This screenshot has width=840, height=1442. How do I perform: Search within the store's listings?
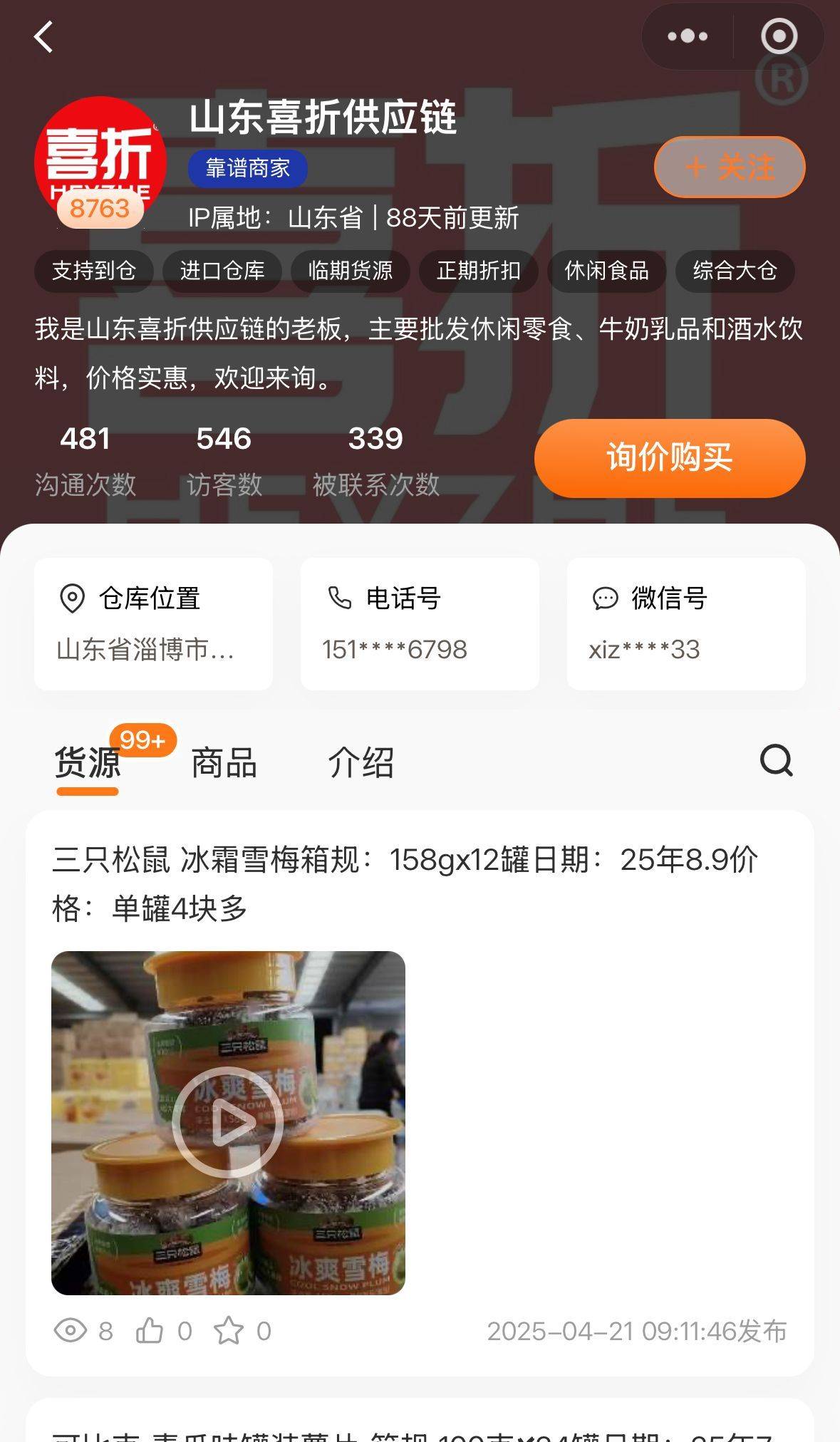coord(776,760)
